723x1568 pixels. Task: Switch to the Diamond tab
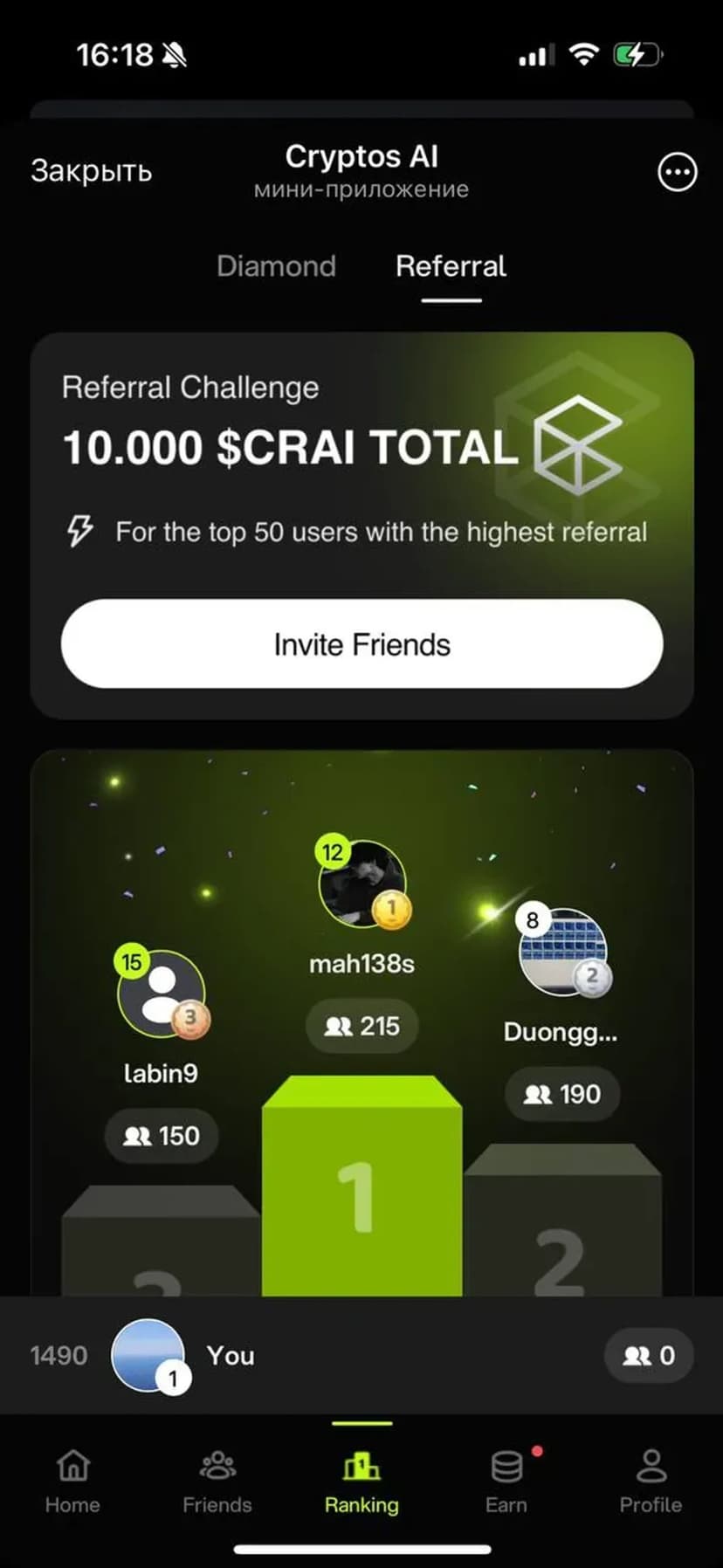click(276, 266)
